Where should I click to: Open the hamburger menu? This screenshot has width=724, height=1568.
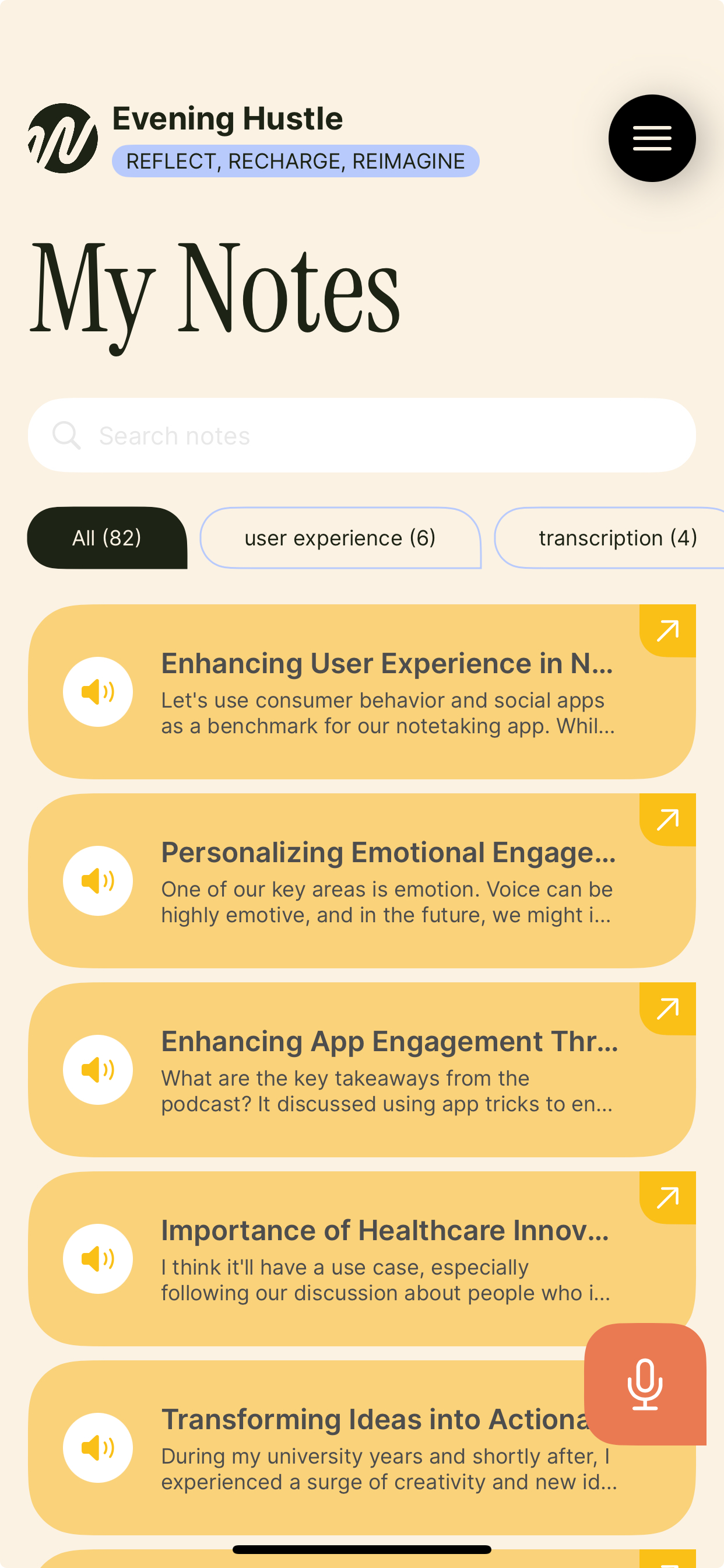652,138
